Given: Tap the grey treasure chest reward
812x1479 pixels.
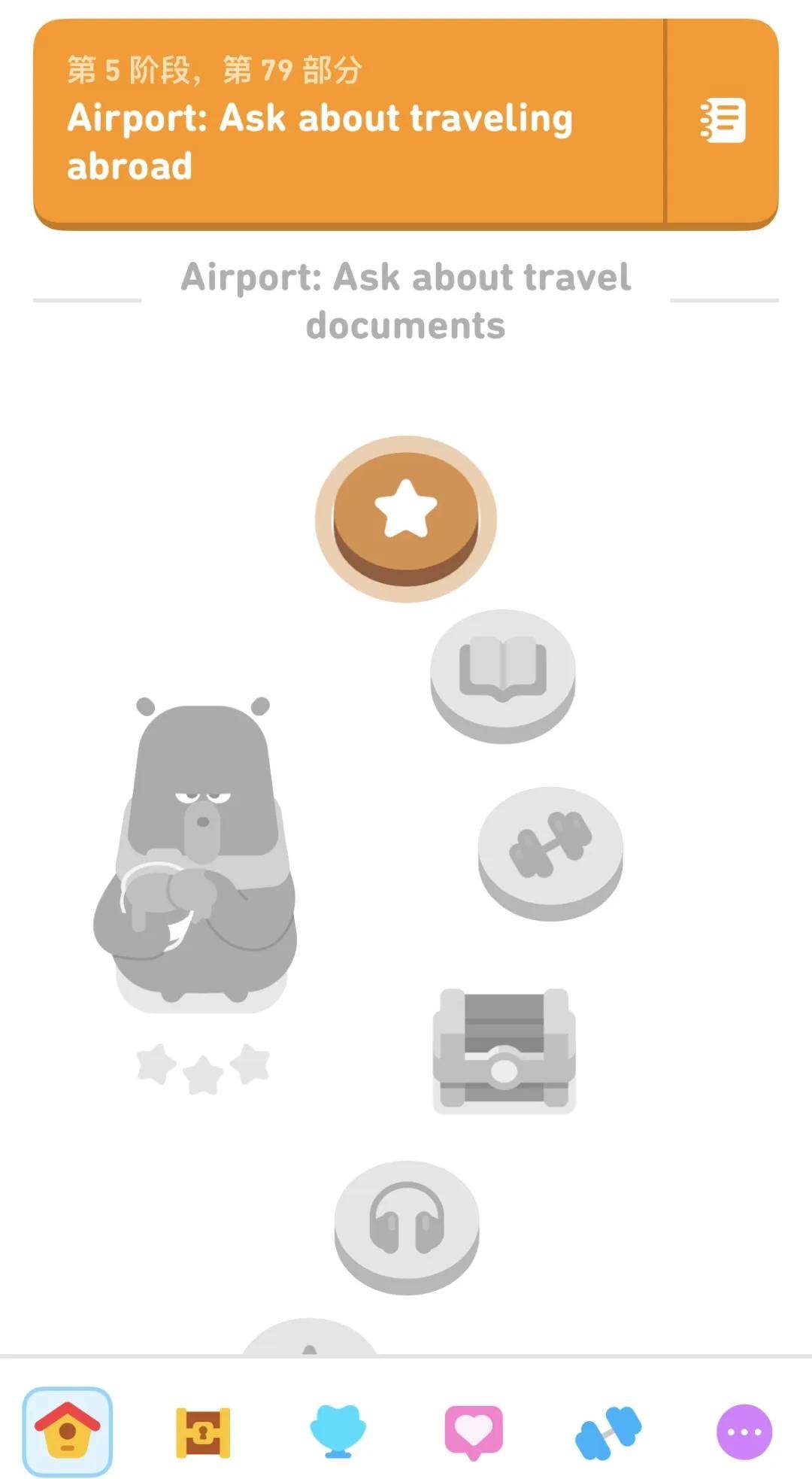Looking at the screenshot, I should (x=504, y=1049).
